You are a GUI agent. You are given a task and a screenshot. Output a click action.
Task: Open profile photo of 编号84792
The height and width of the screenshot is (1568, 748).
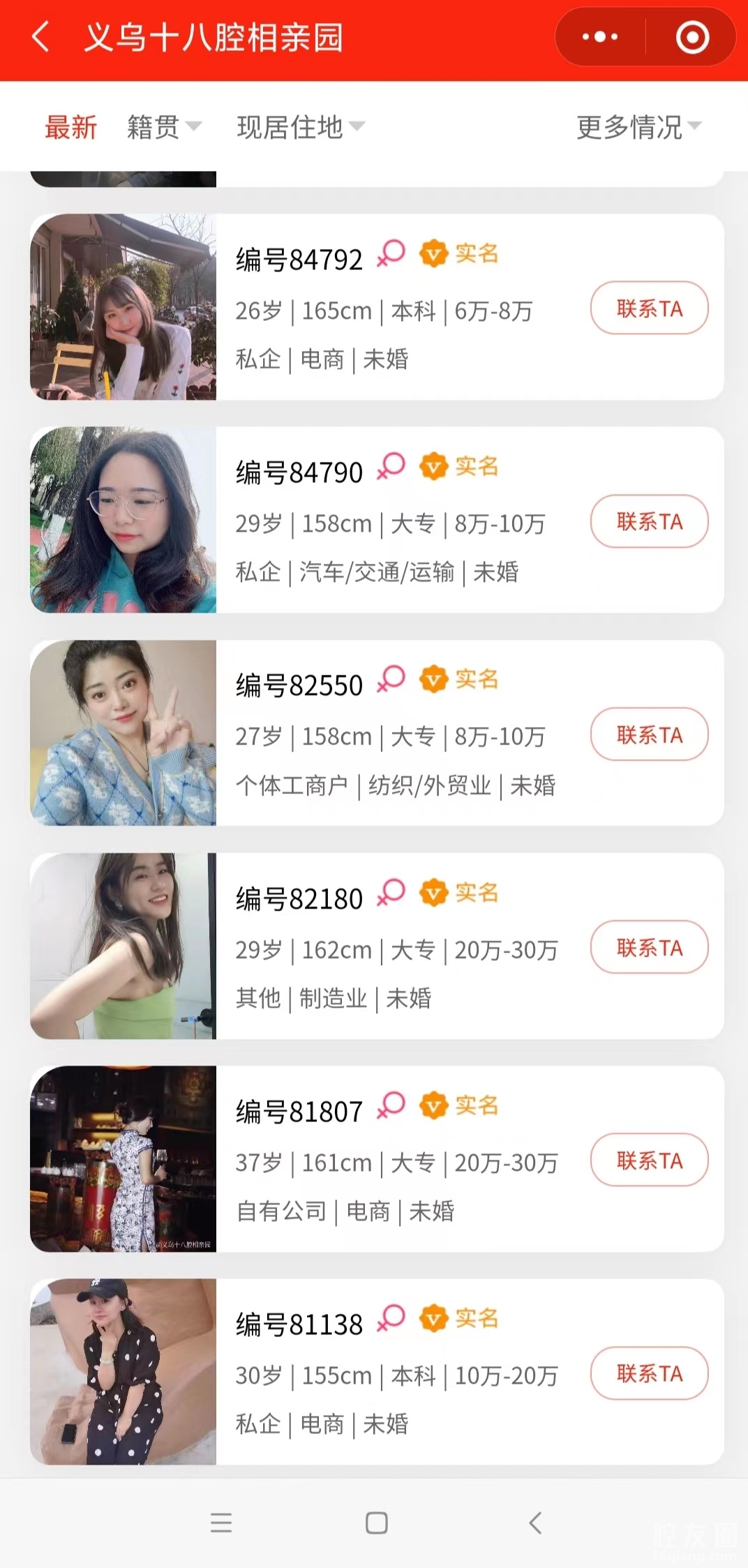coord(124,307)
